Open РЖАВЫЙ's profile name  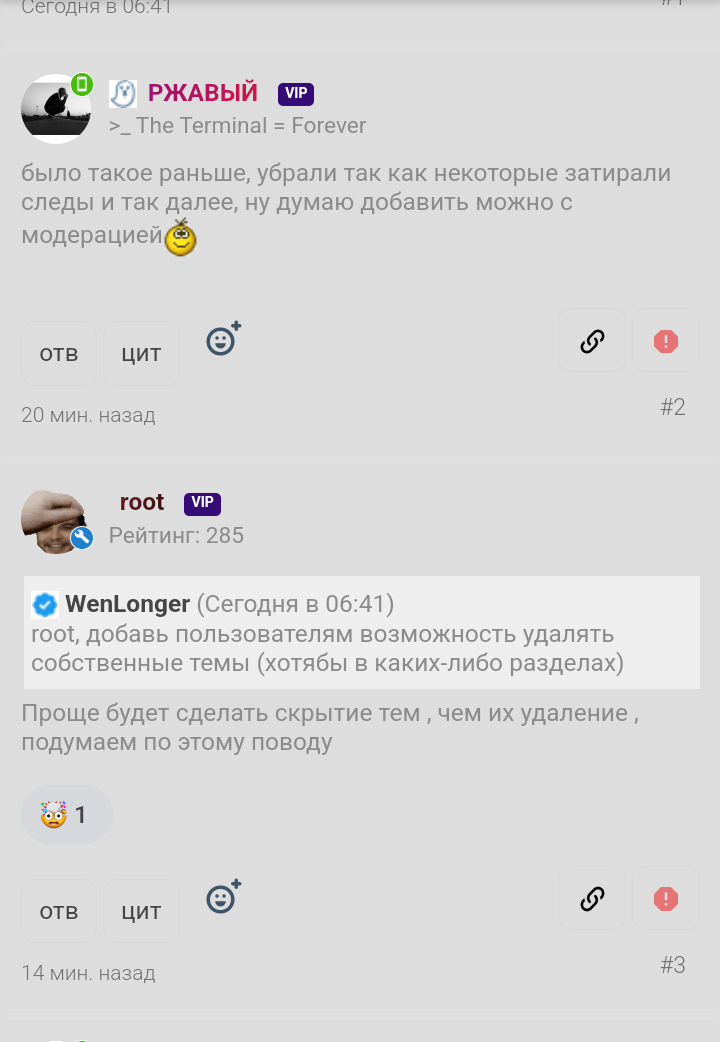[x=203, y=94]
